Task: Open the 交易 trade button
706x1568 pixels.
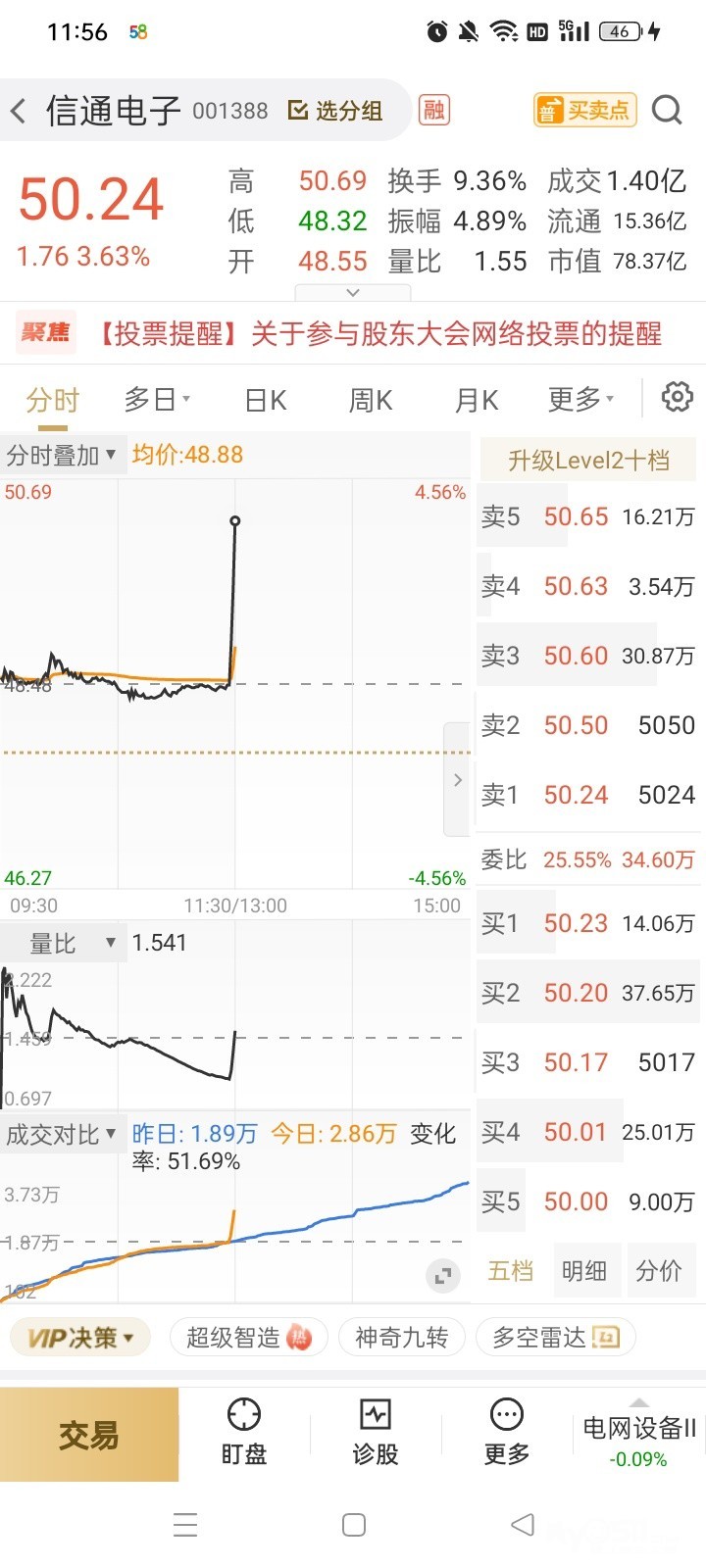Action: tap(89, 1435)
